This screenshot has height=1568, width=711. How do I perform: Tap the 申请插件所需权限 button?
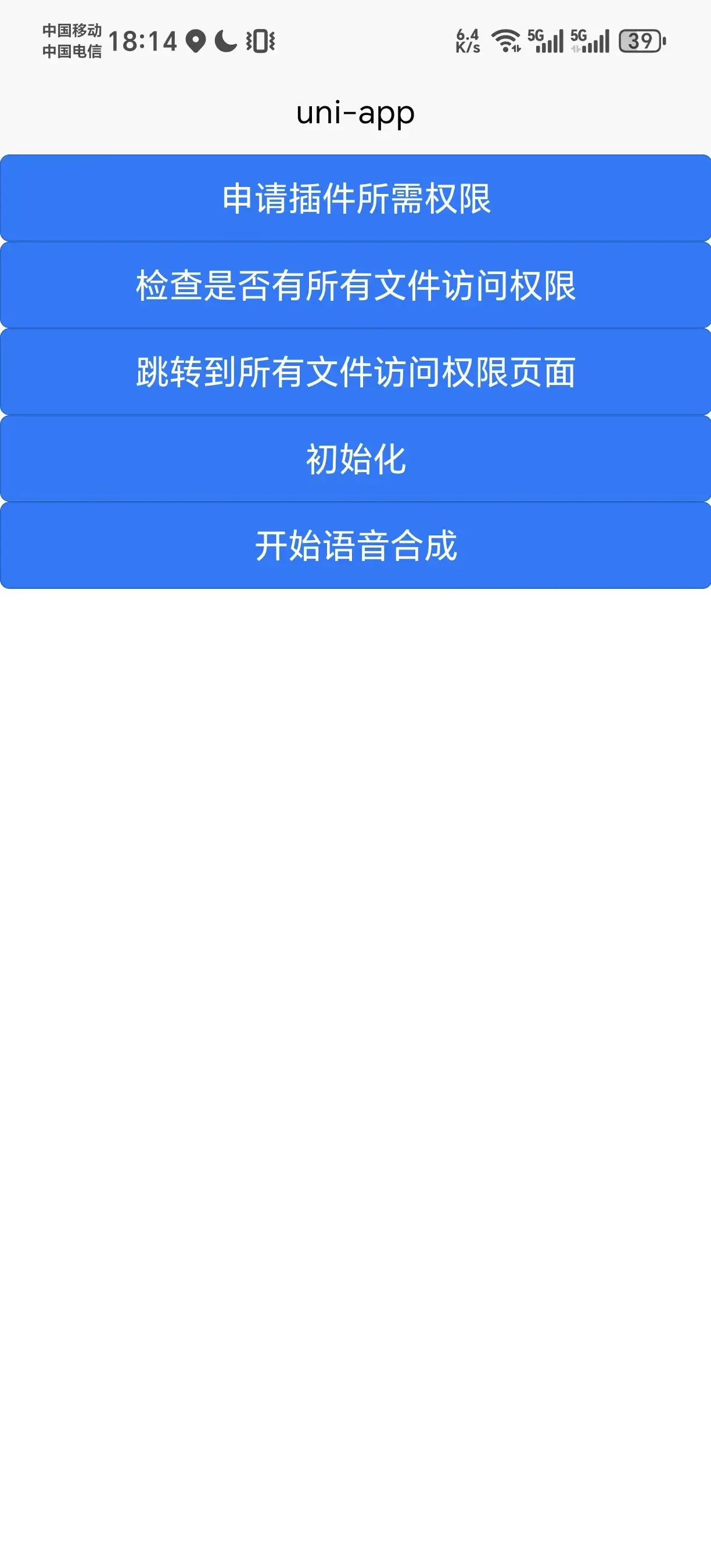coord(355,199)
